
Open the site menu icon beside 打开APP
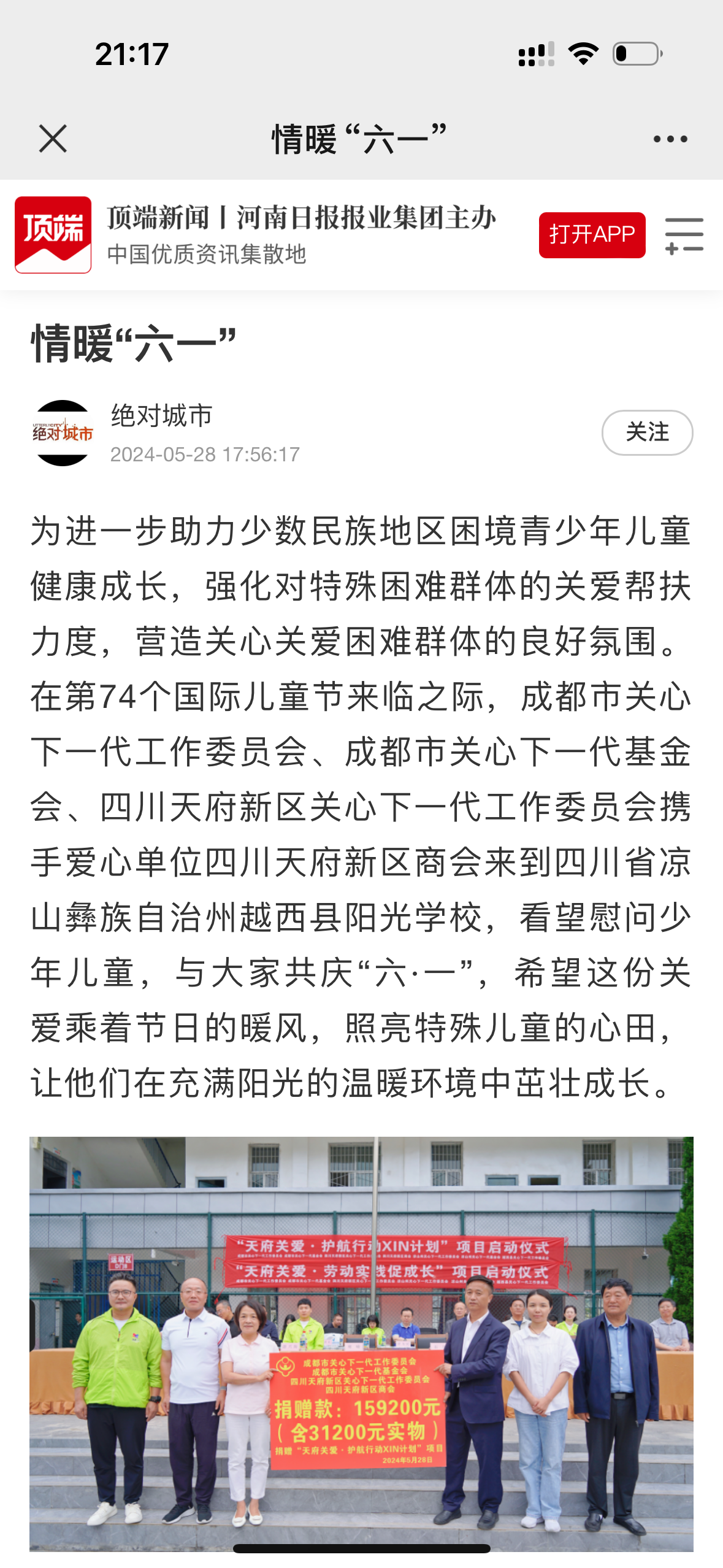(684, 235)
